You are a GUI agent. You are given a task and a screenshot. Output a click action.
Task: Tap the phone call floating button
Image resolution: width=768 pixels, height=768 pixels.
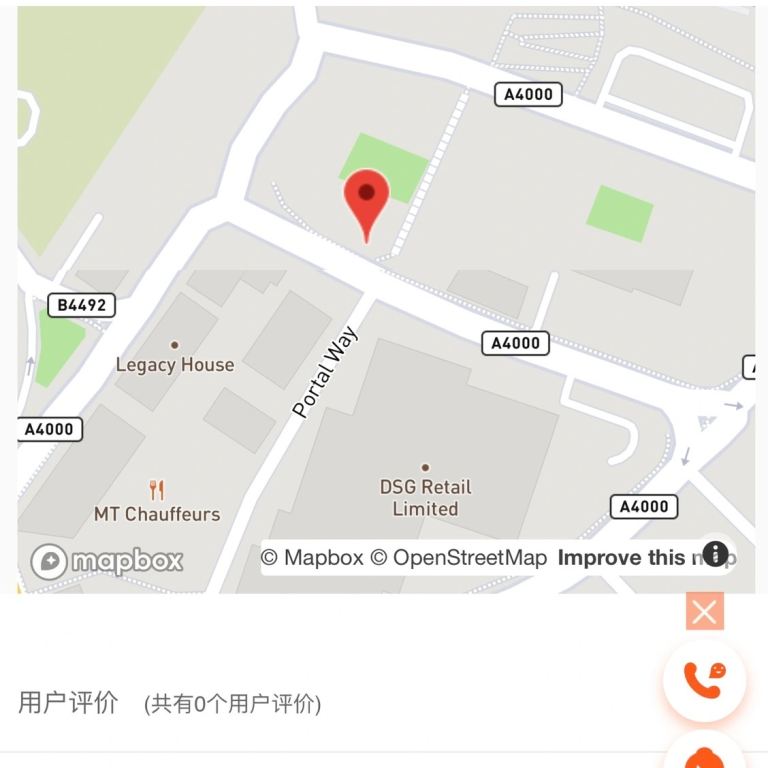pos(705,679)
